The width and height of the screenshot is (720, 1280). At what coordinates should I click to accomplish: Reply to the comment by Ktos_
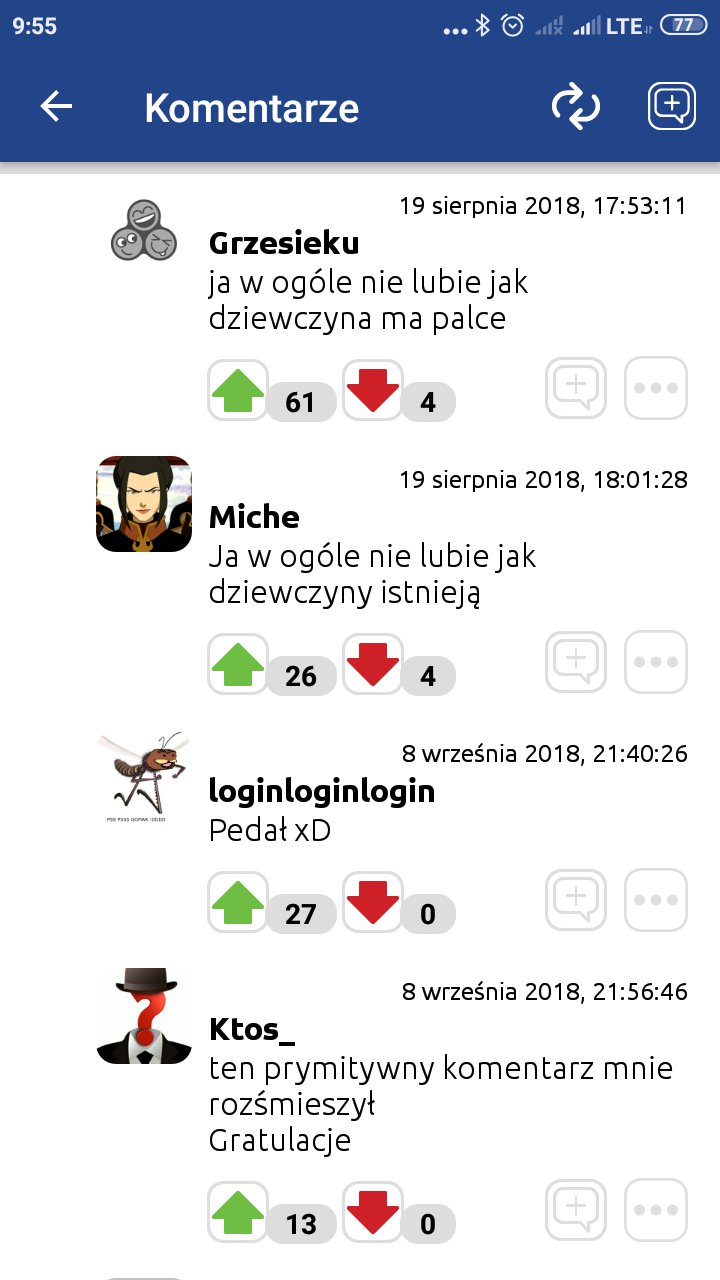pyautogui.click(x=576, y=1209)
